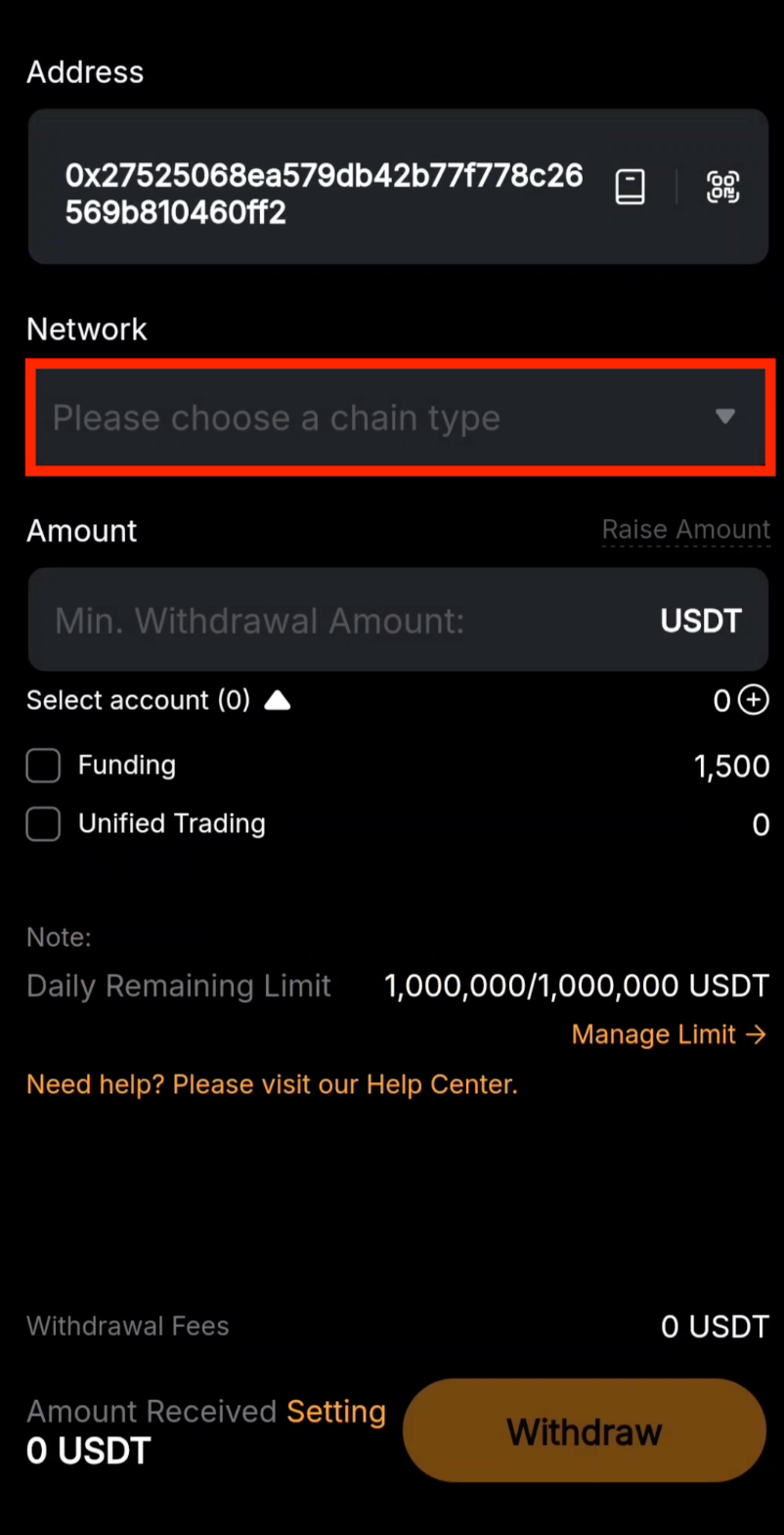The height and width of the screenshot is (1535, 784).
Task: Expand the network selection list
Action: click(x=391, y=417)
